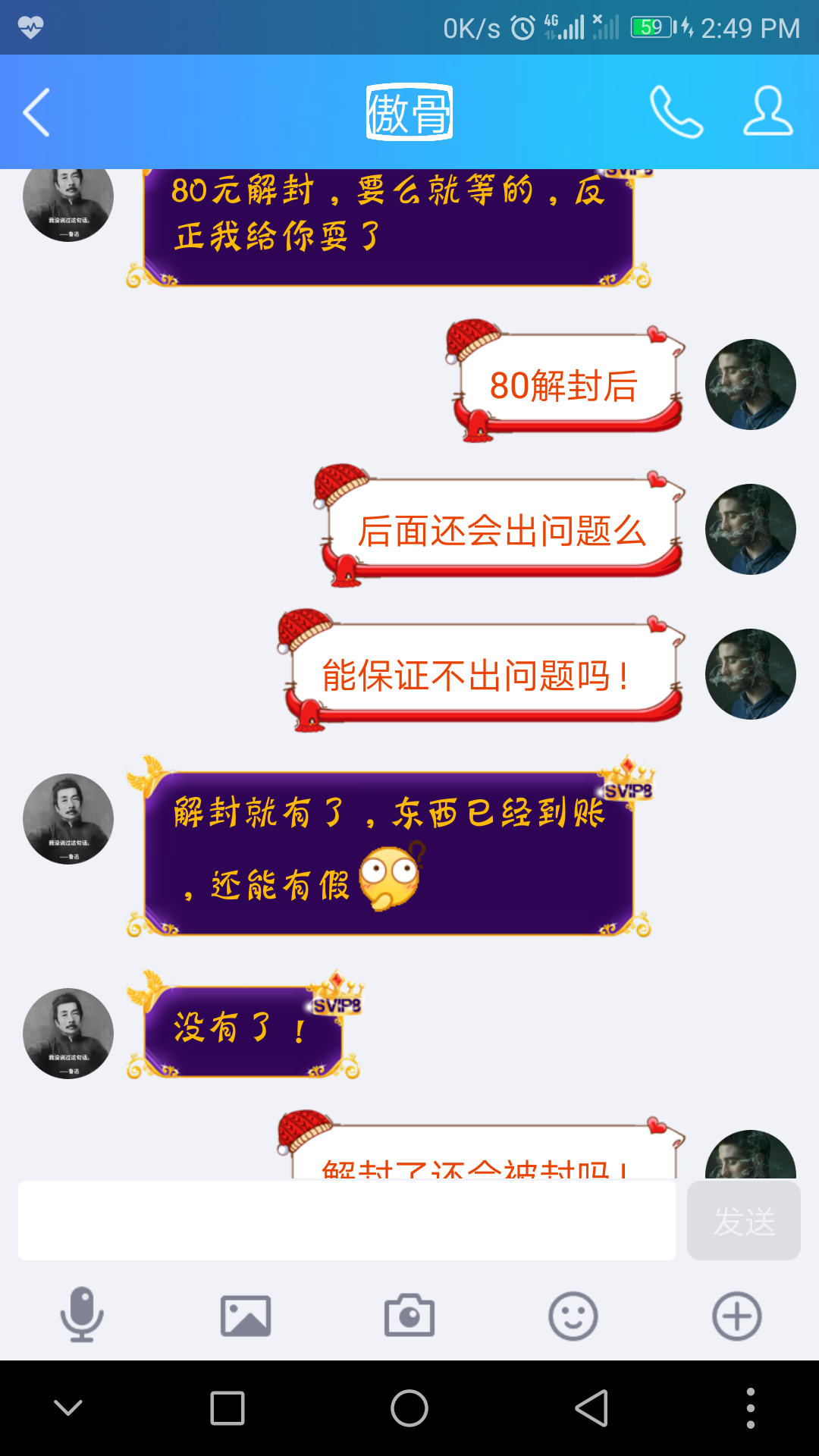Focus the message text field

[347, 1220]
